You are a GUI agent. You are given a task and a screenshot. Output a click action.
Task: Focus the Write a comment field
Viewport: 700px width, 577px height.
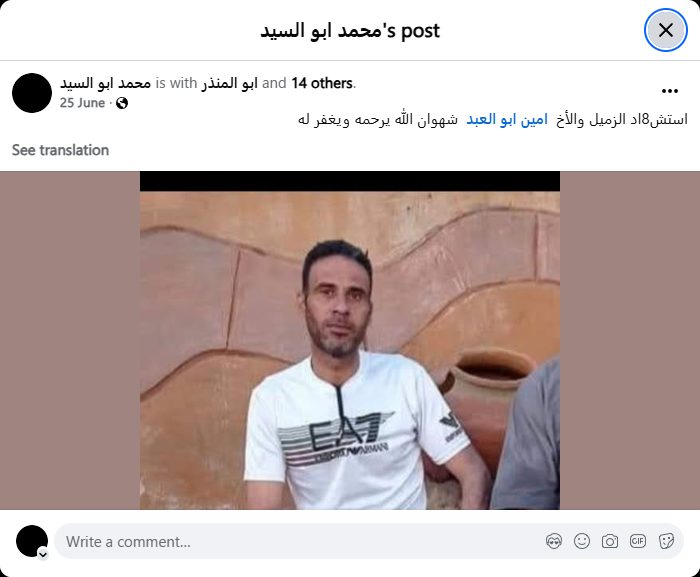(x=290, y=541)
